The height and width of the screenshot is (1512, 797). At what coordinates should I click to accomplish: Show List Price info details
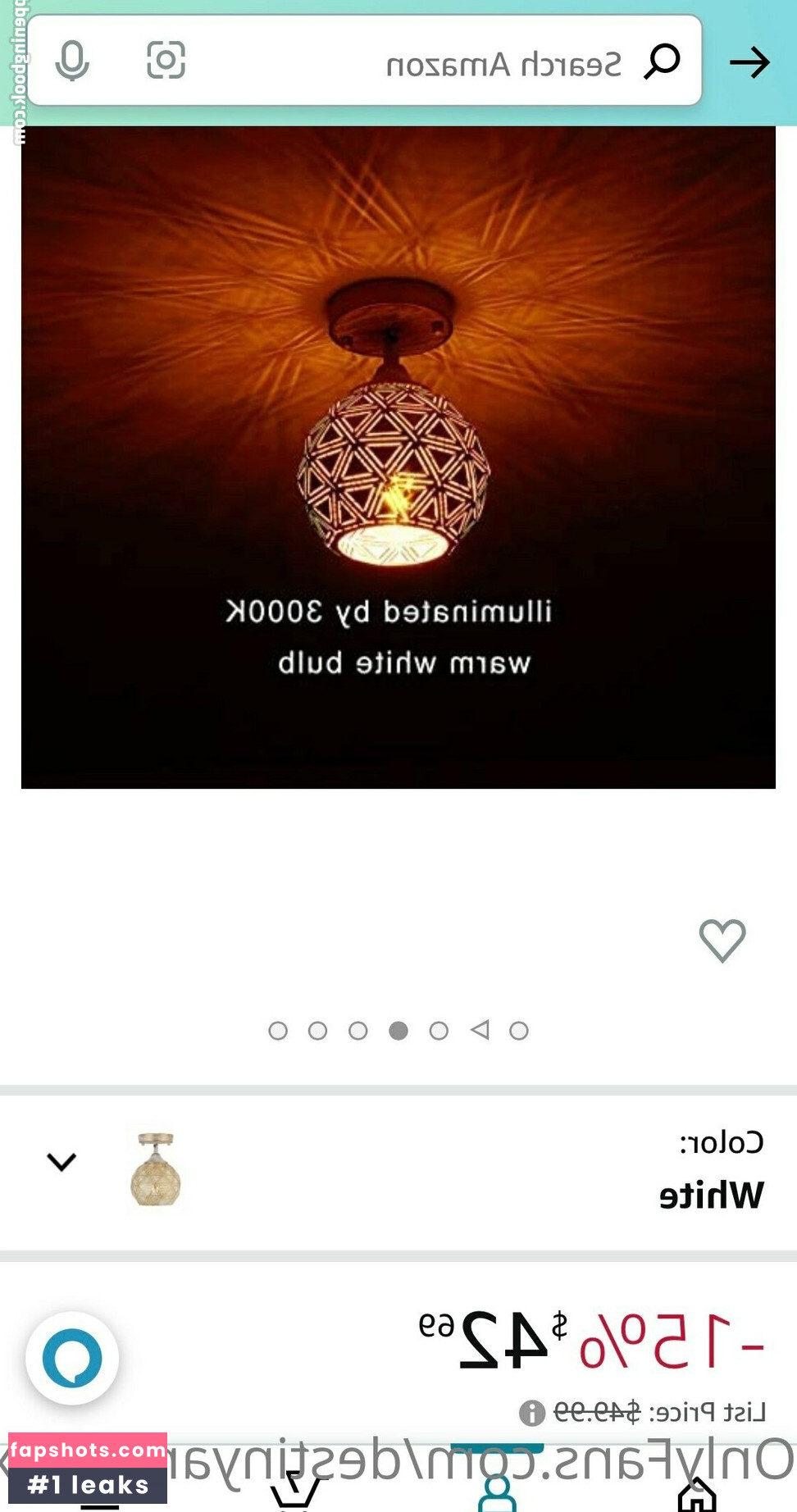[x=532, y=1413]
